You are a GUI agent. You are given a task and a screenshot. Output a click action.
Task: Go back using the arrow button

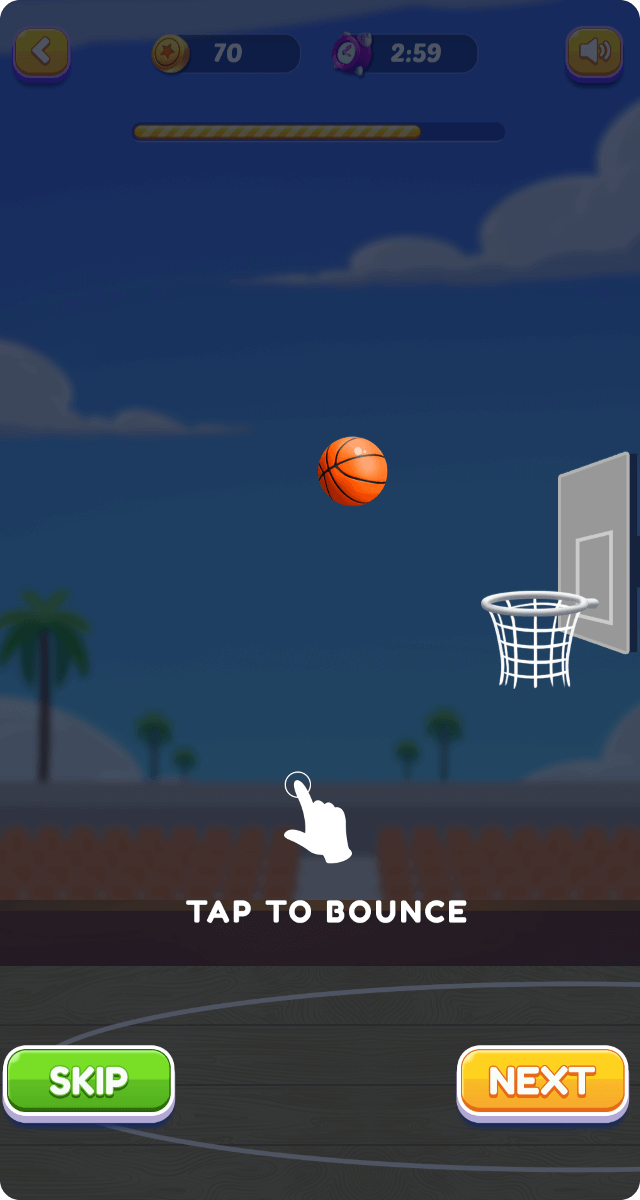pos(41,53)
